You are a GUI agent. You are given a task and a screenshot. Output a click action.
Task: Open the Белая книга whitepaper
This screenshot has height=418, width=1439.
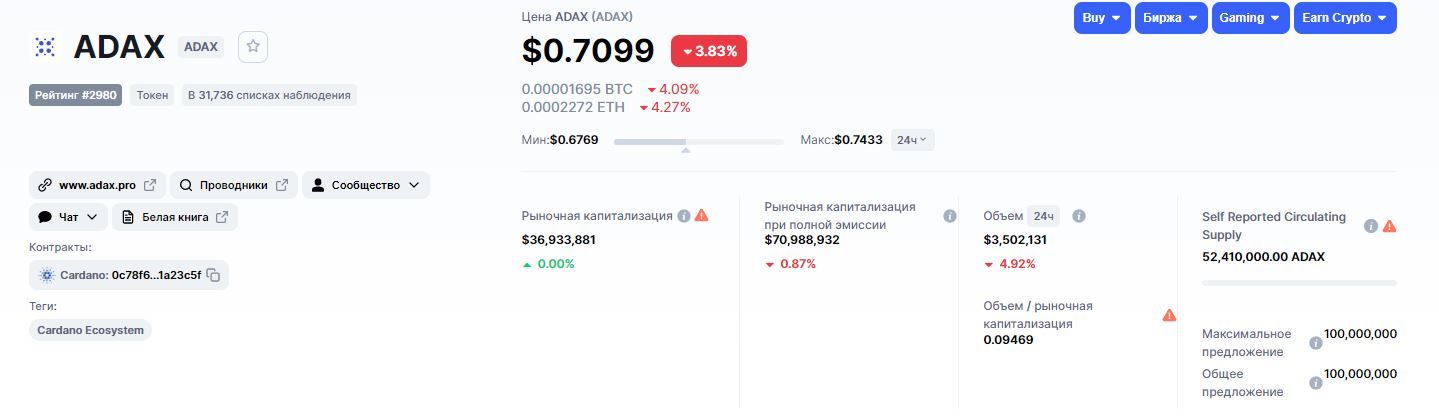[174, 217]
